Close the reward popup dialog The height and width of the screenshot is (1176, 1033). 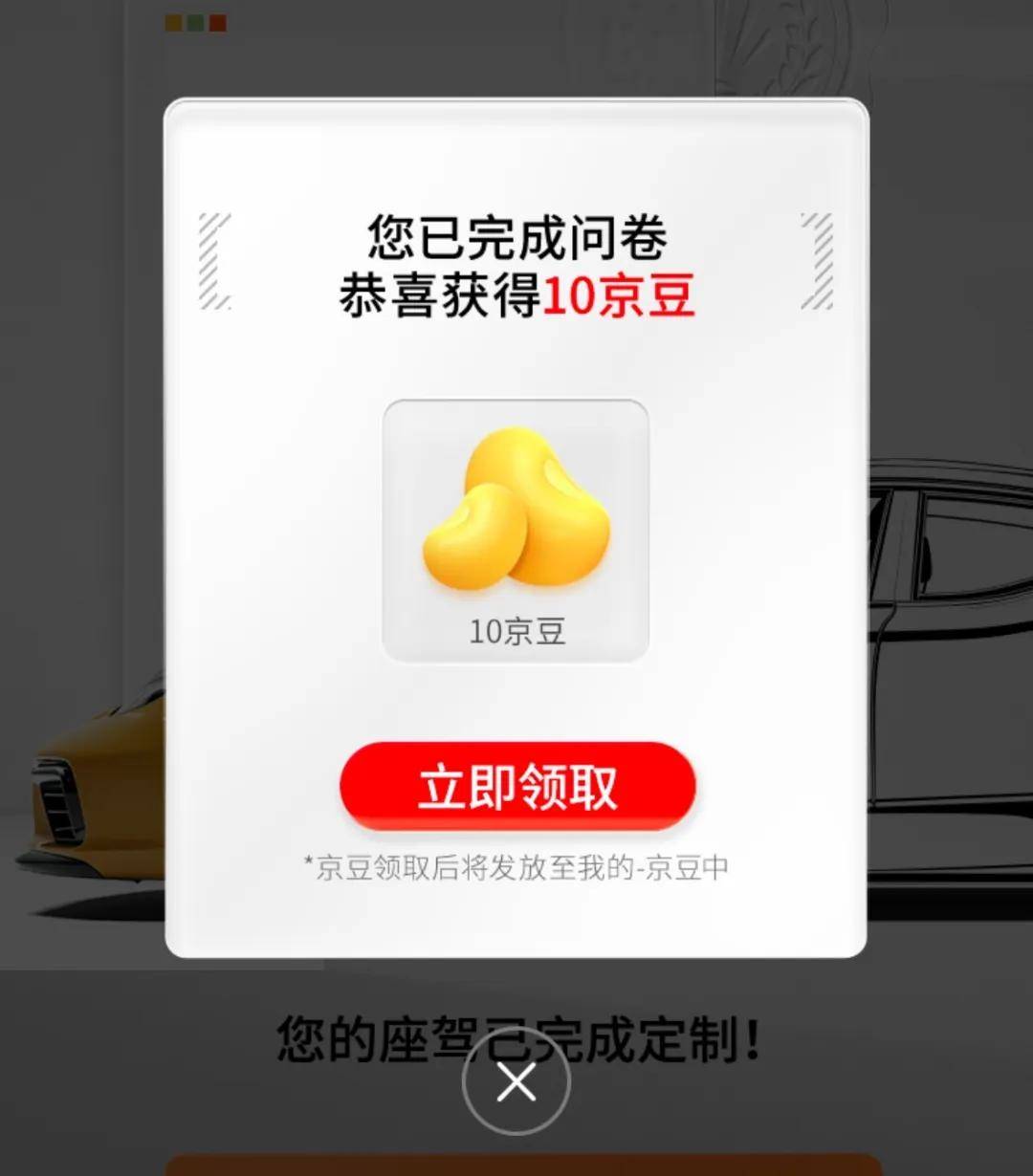tap(516, 1082)
